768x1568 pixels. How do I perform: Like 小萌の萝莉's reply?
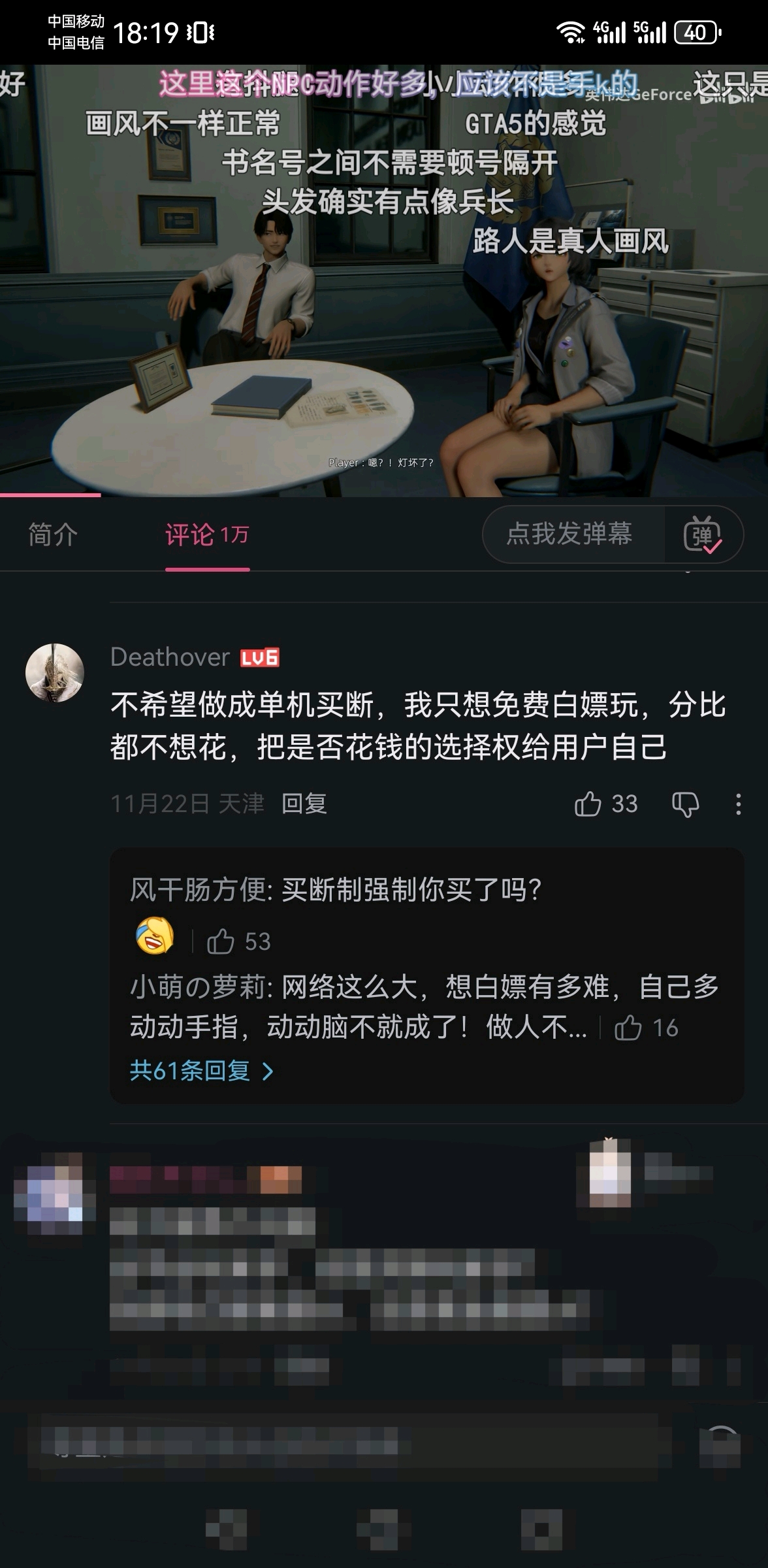[x=628, y=1028]
